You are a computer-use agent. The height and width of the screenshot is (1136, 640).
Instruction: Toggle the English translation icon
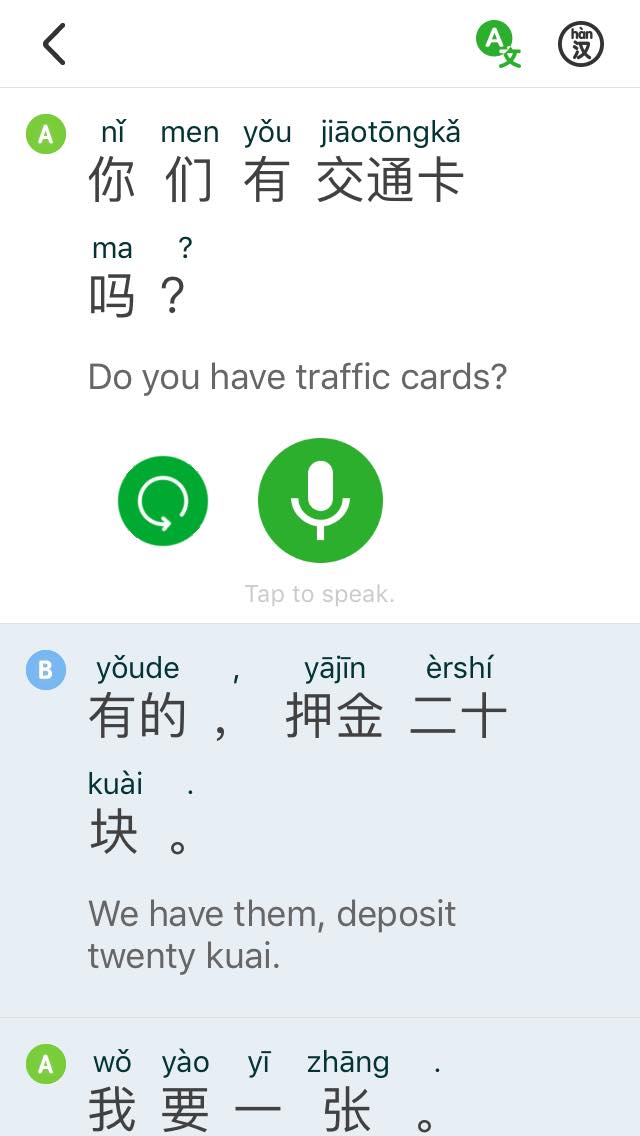point(498,45)
